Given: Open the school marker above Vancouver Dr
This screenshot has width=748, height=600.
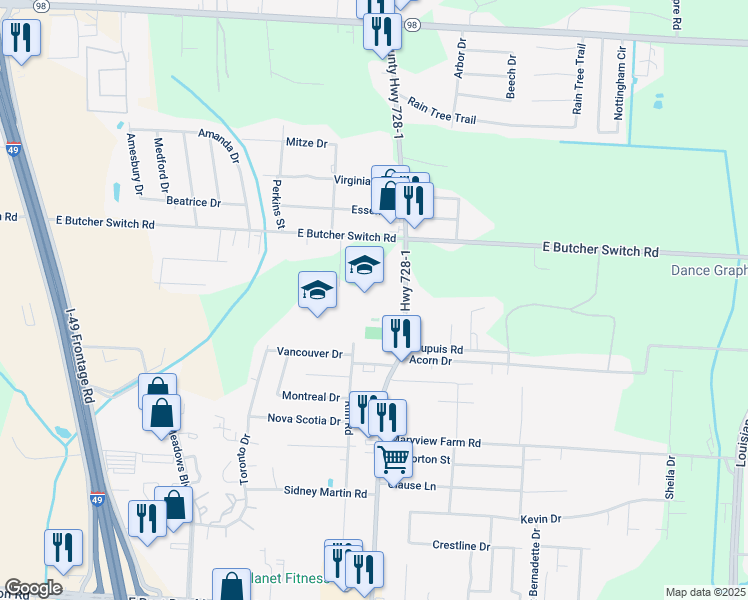Looking at the screenshot, I should (x=317, y=293).
